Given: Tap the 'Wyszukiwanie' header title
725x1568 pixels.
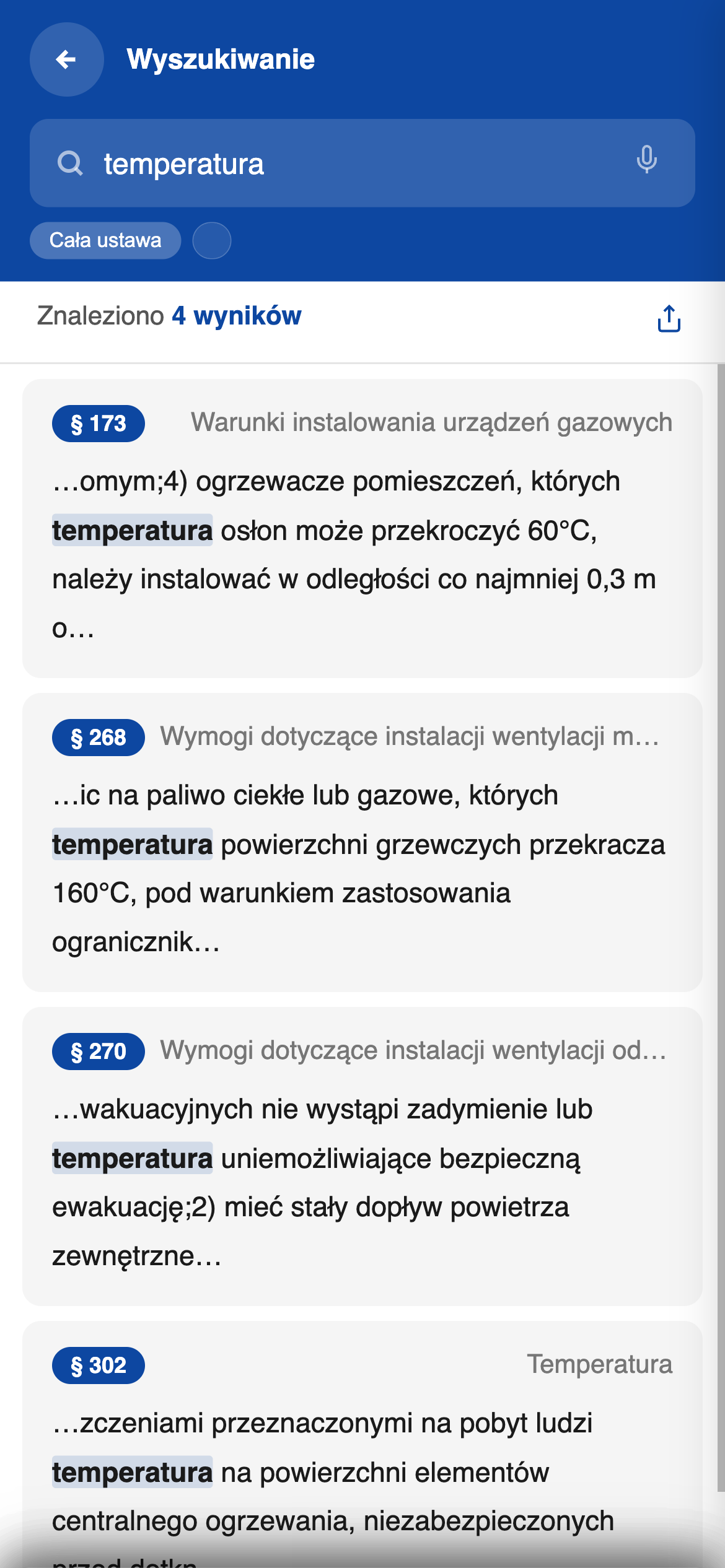Looking at the screenshot, I should (x=221, y=59).
